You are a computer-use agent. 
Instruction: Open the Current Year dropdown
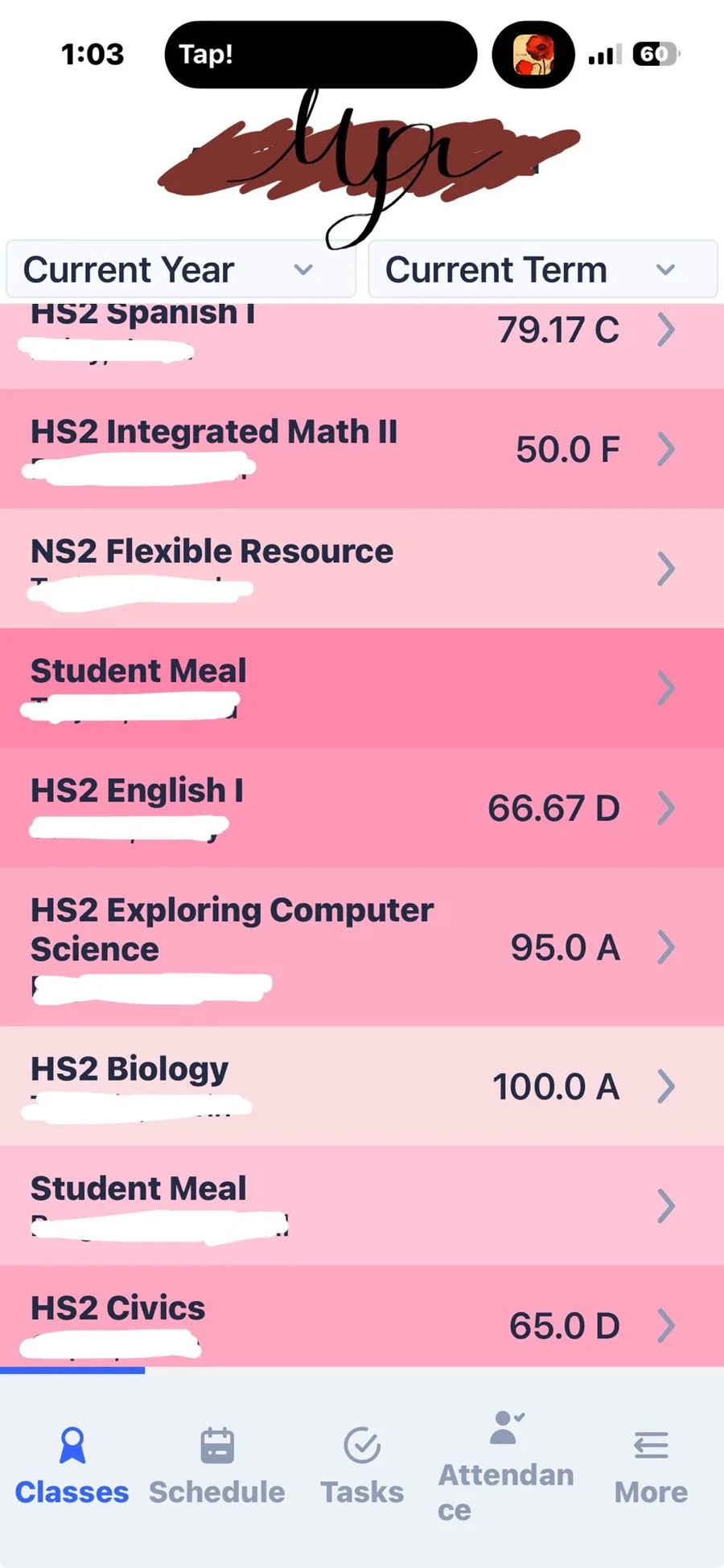[180, 269]
